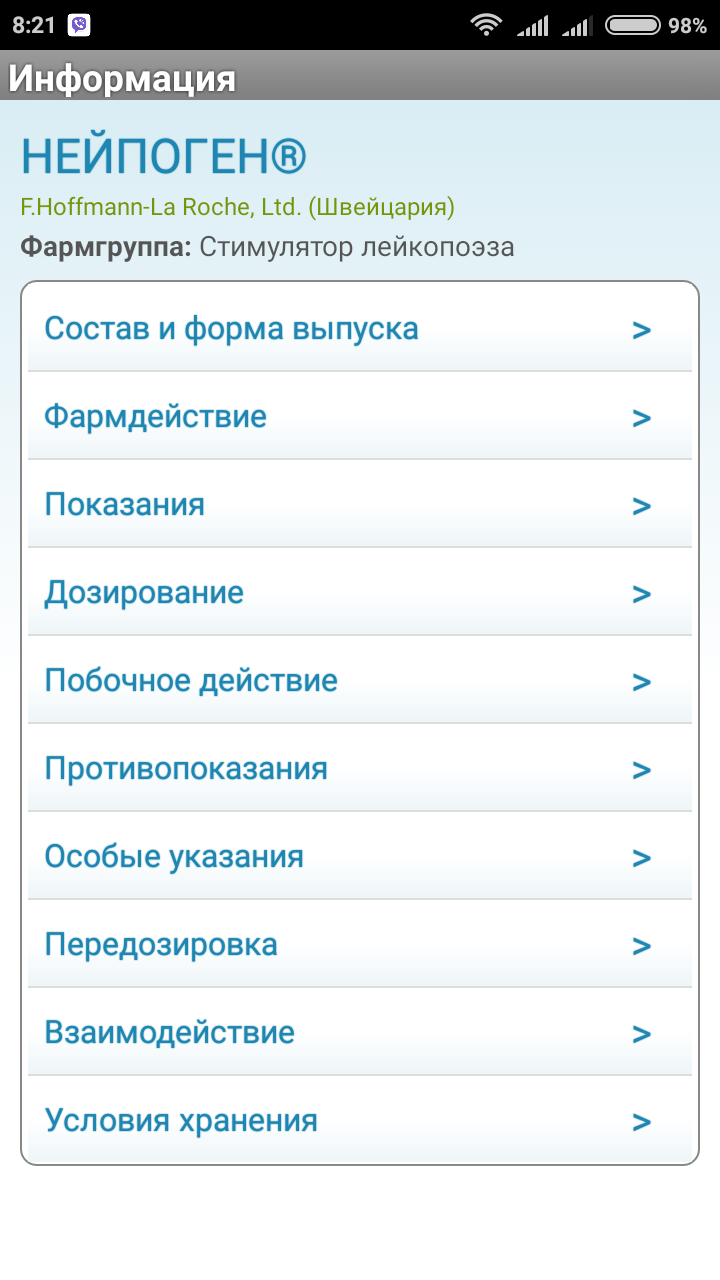View the Показания section
The height and width of the screenshot is (1280, 720).
[359, 505]
